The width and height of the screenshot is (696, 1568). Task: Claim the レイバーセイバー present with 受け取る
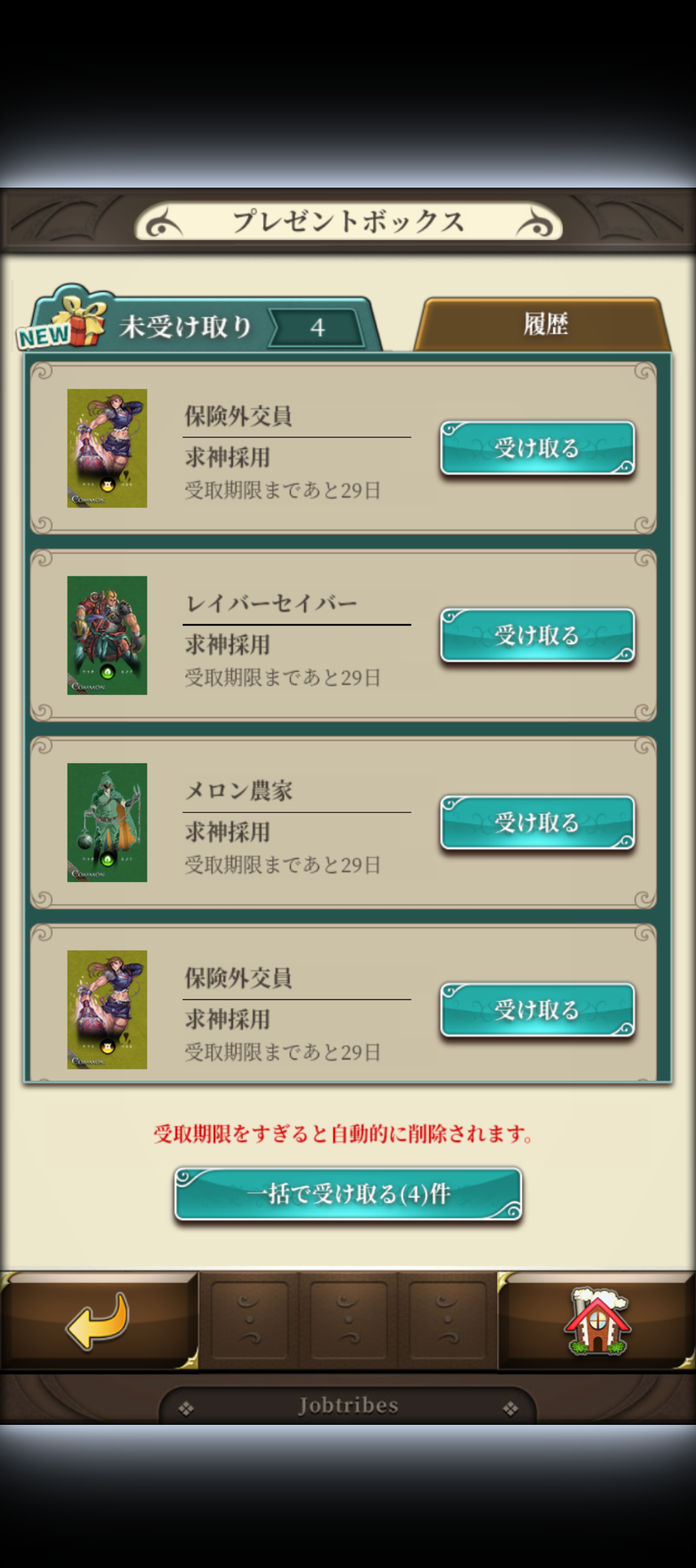pyautogui.click(x=537, y=636)
